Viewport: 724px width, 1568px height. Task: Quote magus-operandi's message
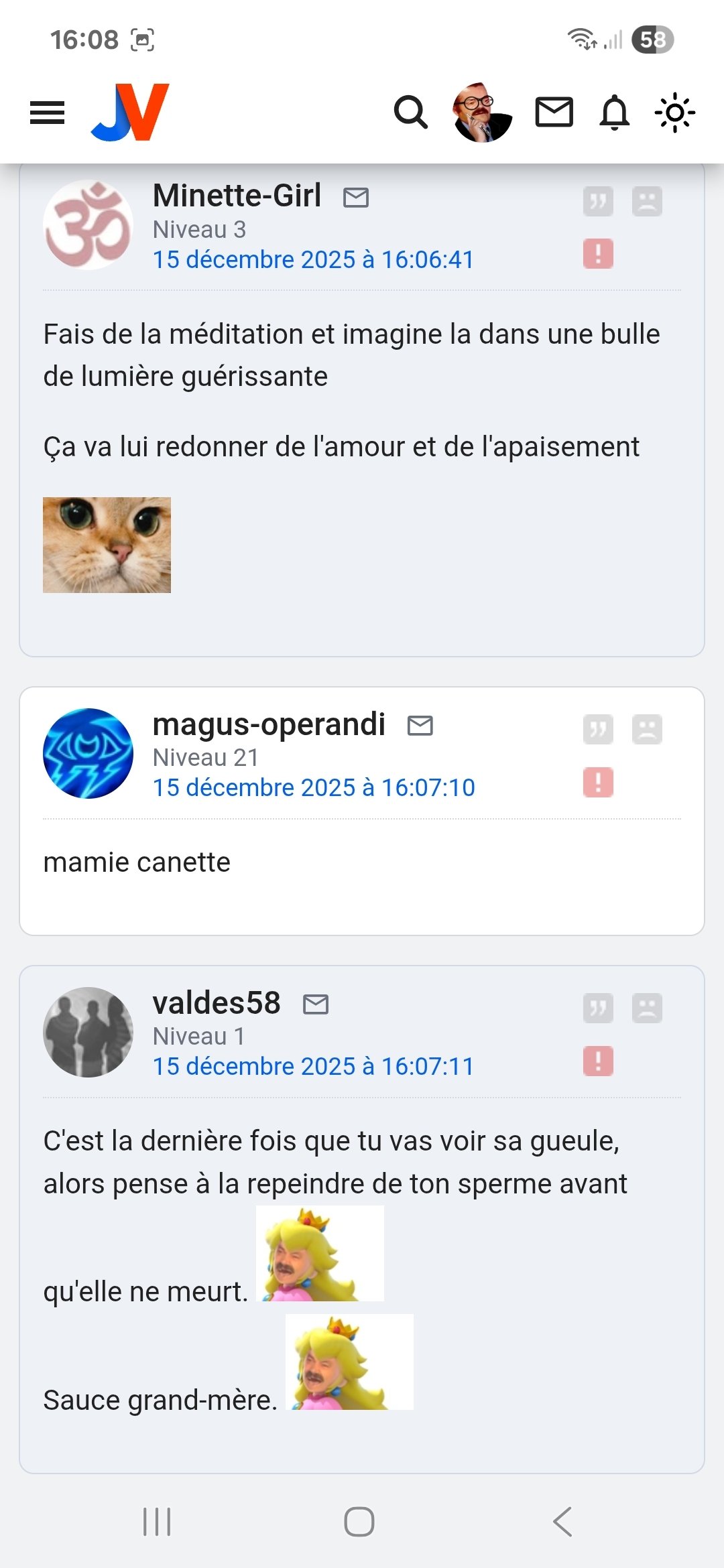coord(598,729)
